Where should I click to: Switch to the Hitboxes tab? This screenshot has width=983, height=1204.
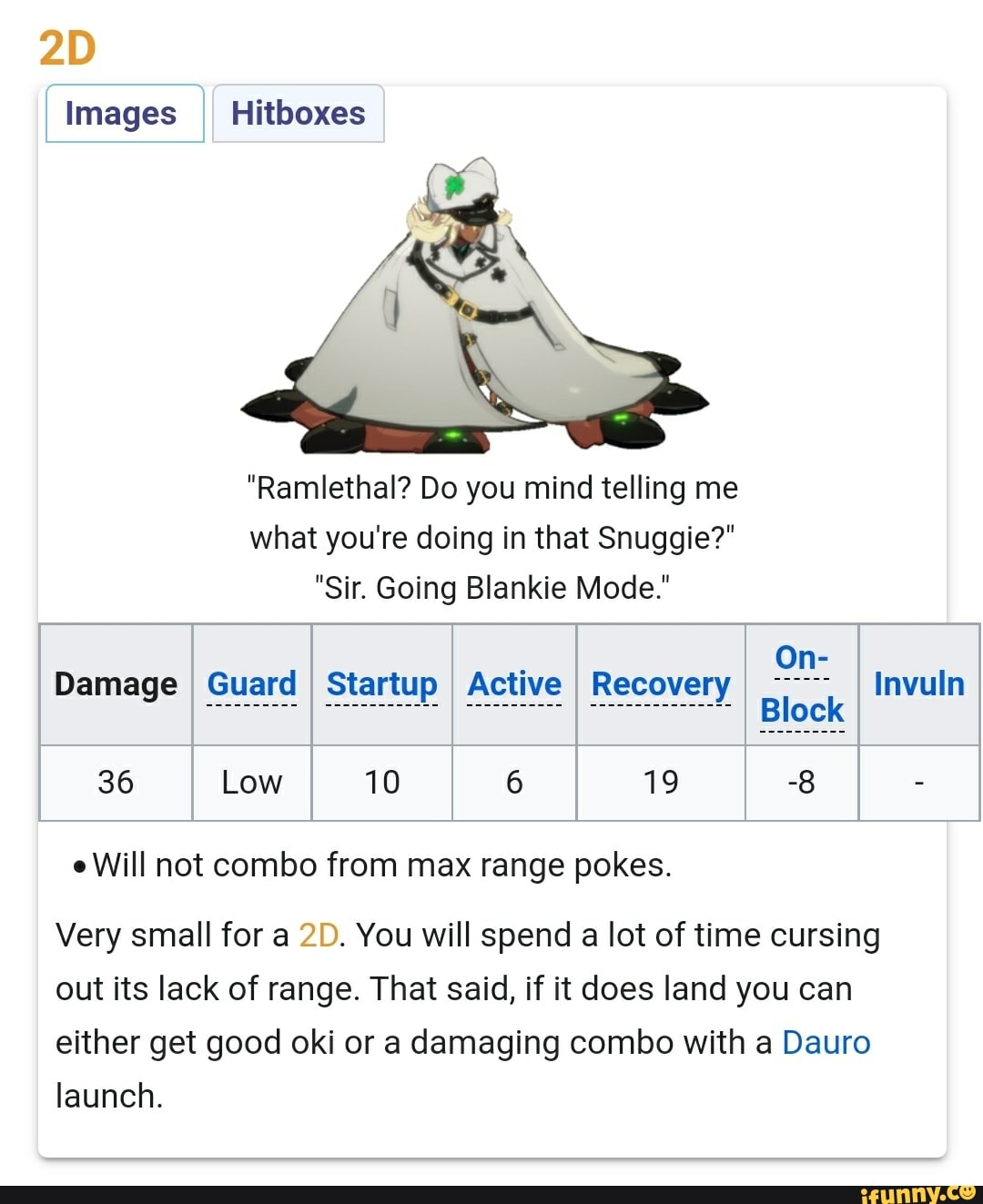298,114
